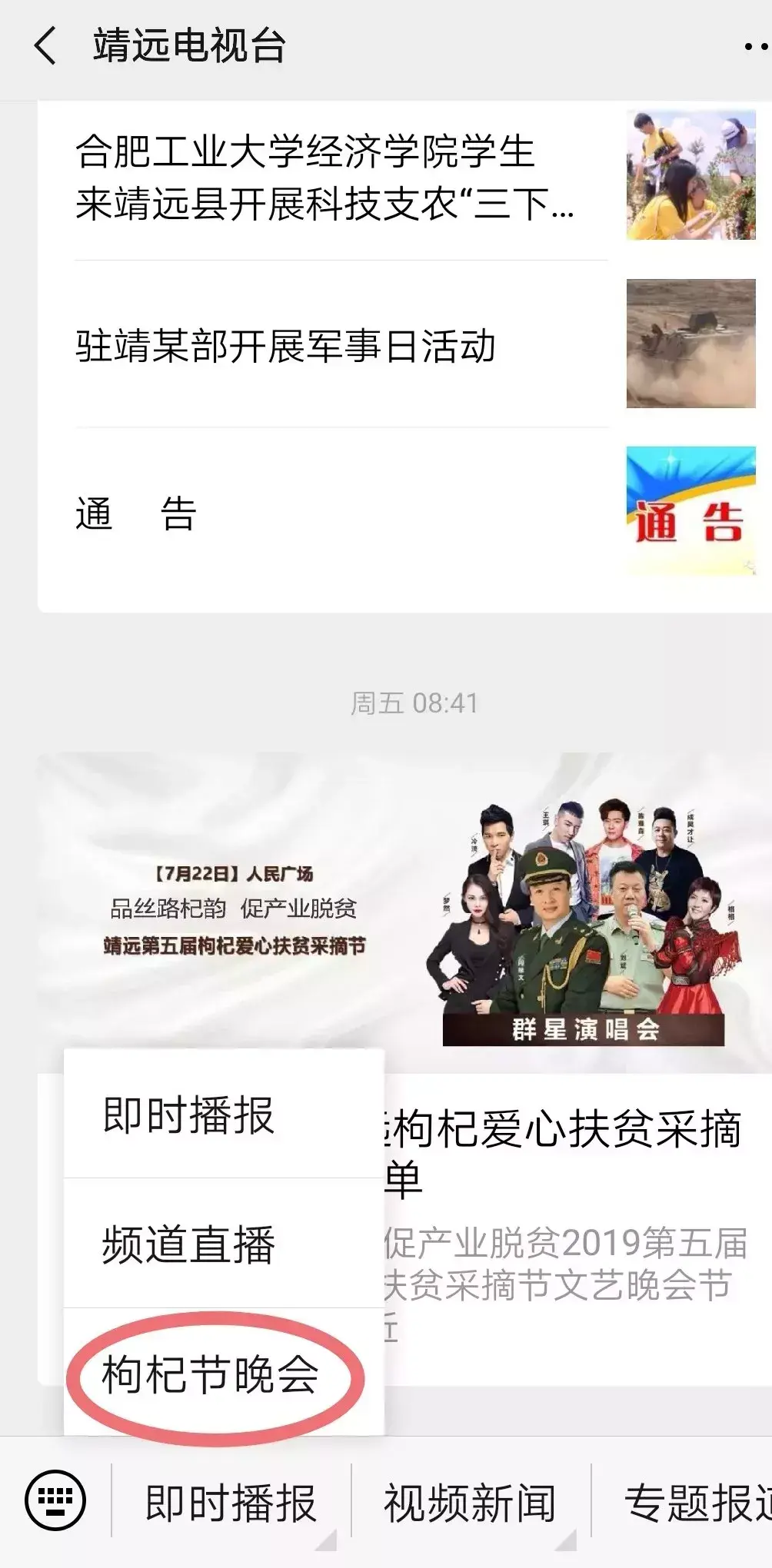Switch to keyboard input mode
The width and height of the screenshot is (772, 1568).
55,1501
